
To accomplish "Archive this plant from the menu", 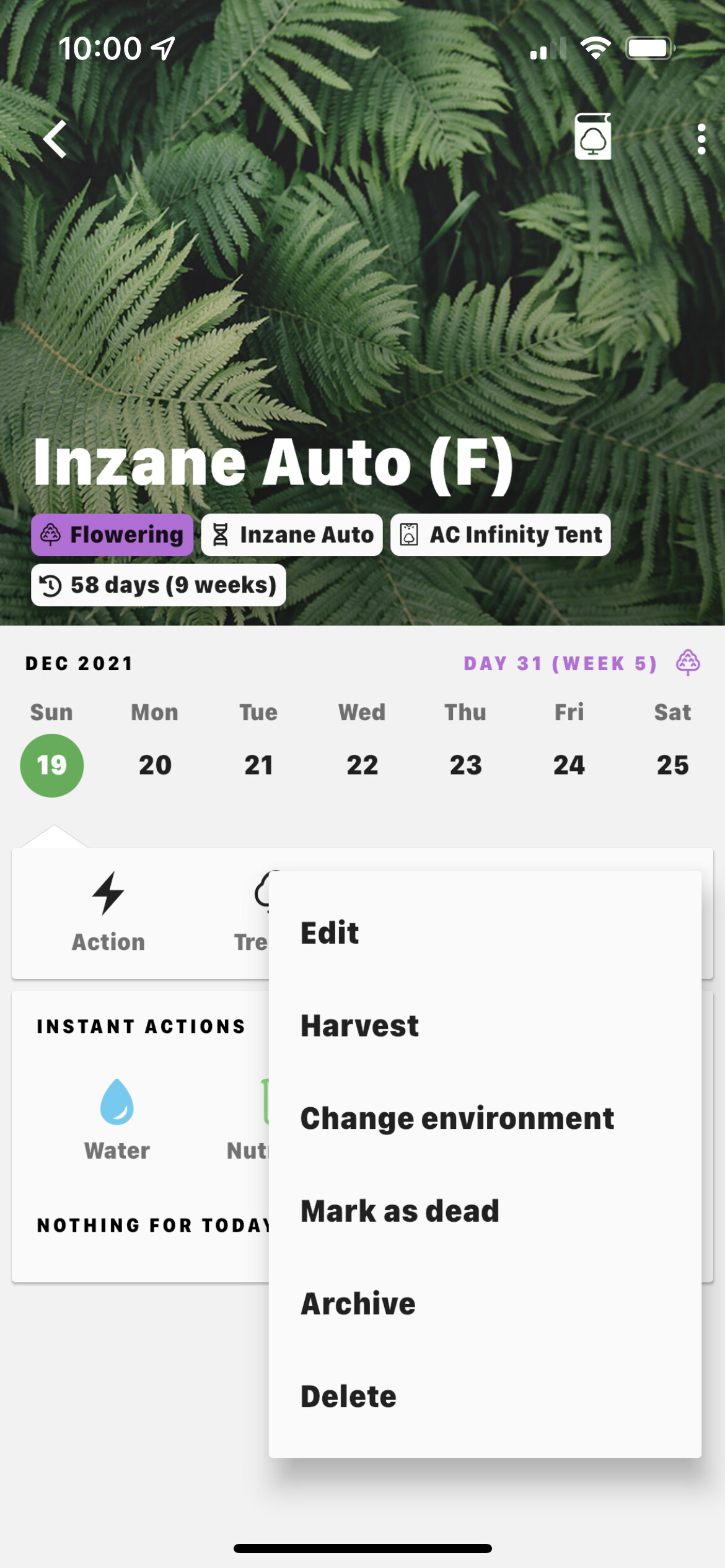I will (x=485, y=1304).
